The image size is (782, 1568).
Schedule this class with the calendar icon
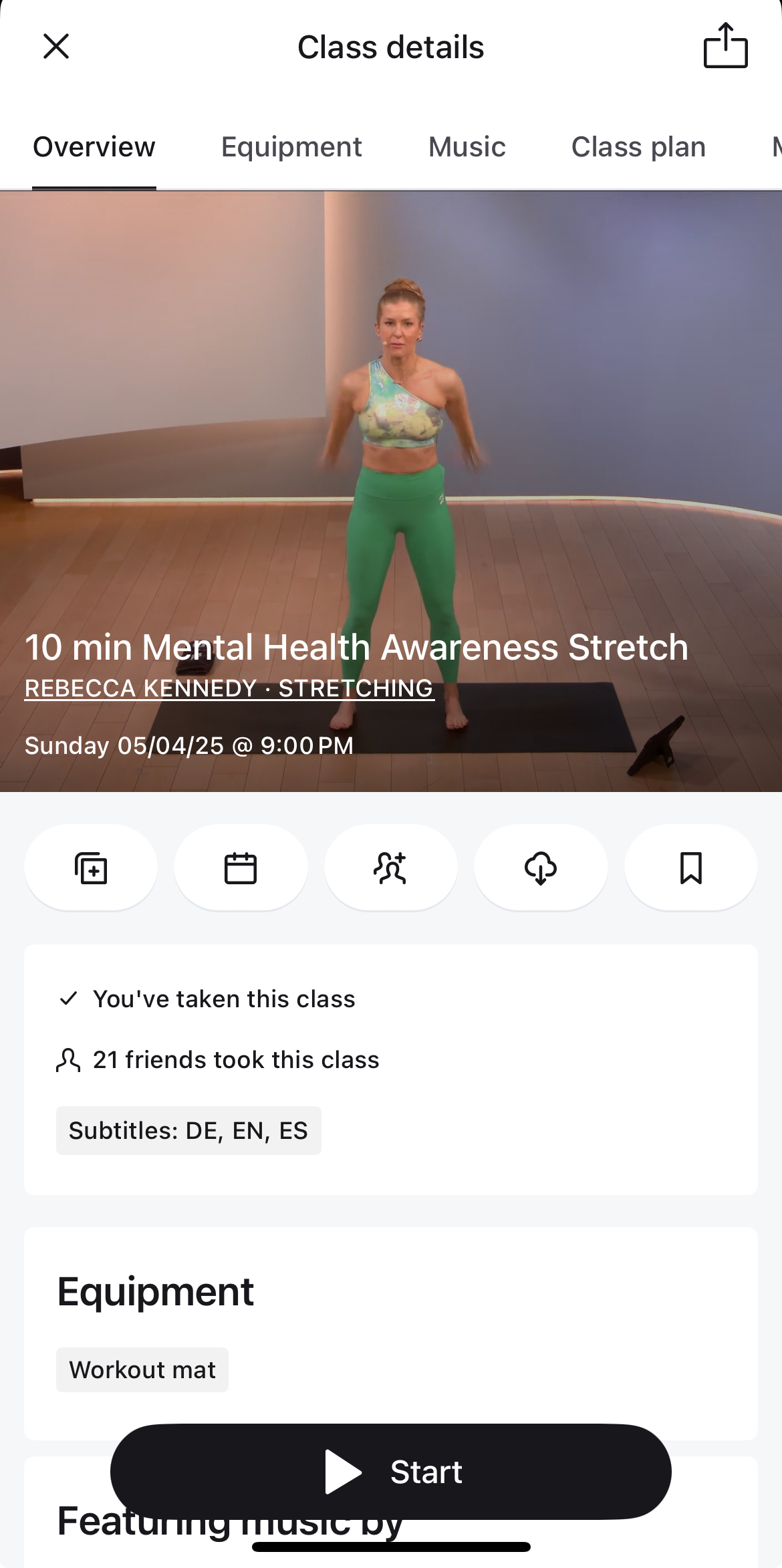(x=241, y=868)
